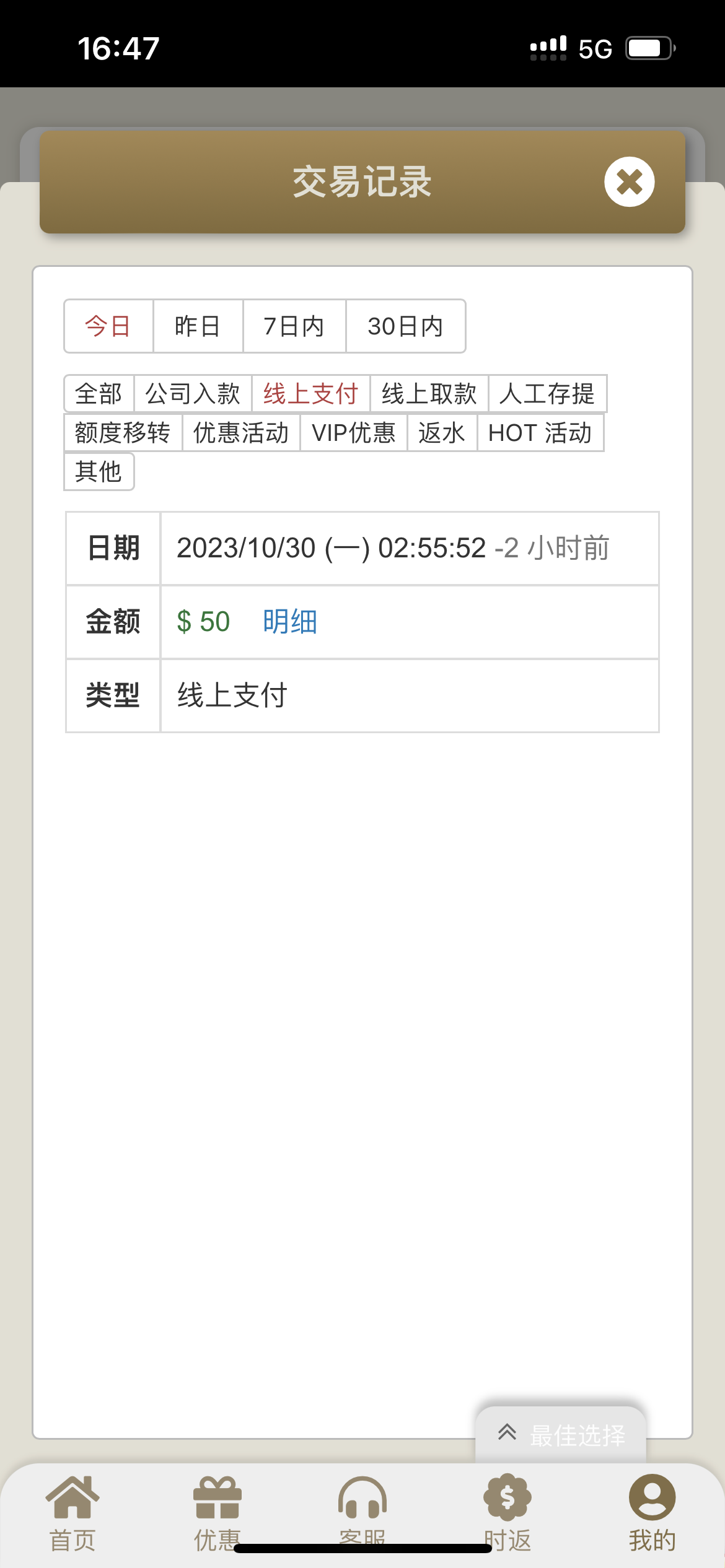
Task: Select the 线上支付 type filter
Action: click(310, 394)
